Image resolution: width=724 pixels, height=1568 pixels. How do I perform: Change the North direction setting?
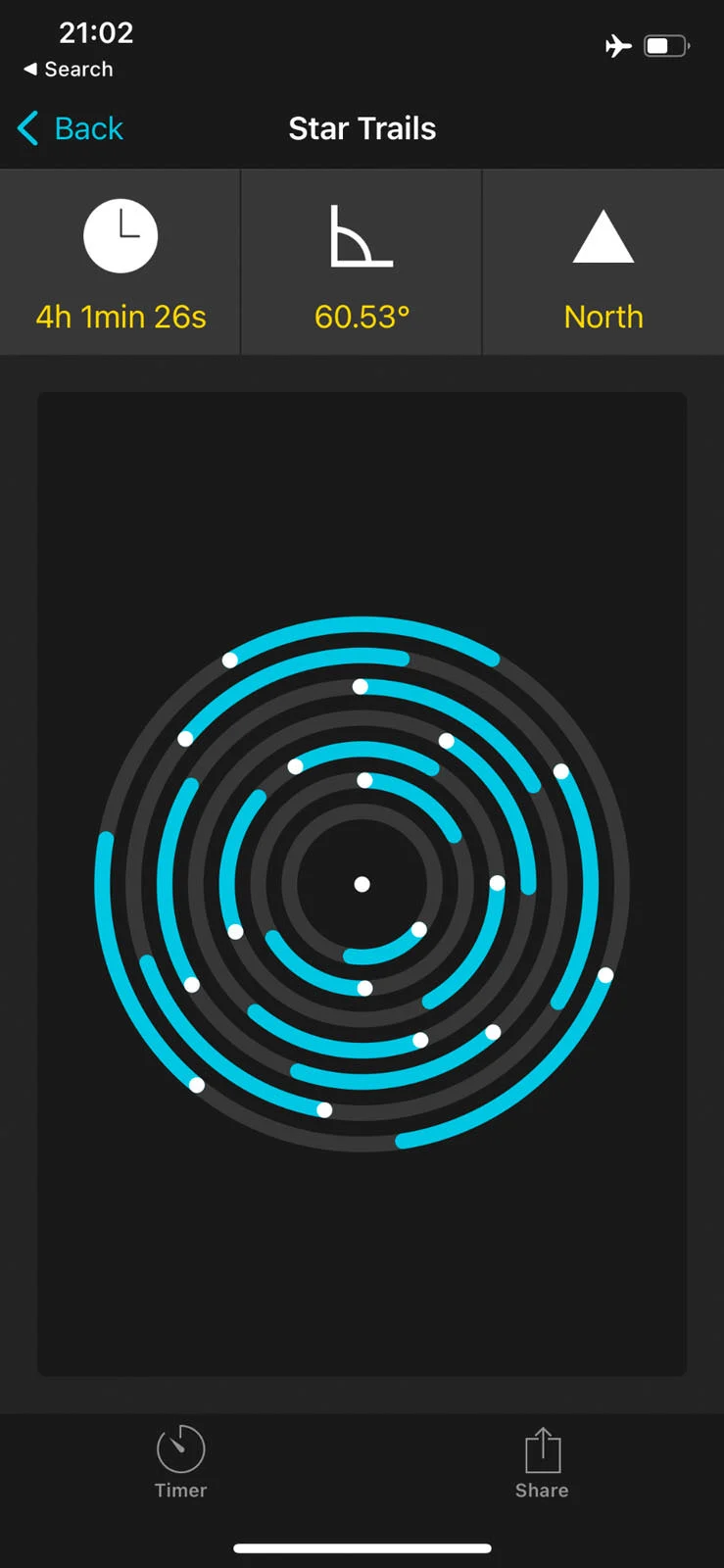(x=603, y=263)
